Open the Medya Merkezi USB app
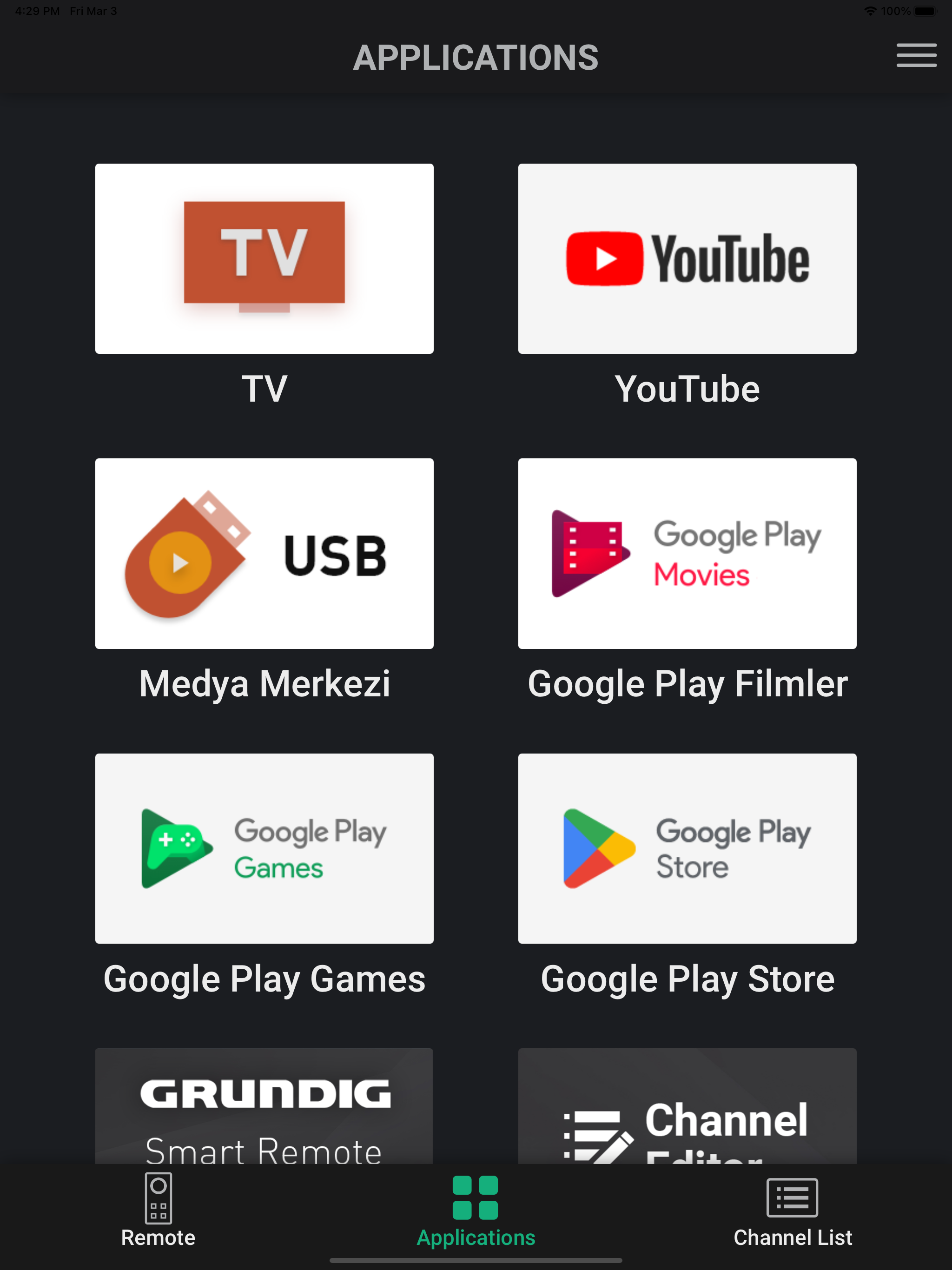This screenshot has width=952, height=1270. [264, 553]
